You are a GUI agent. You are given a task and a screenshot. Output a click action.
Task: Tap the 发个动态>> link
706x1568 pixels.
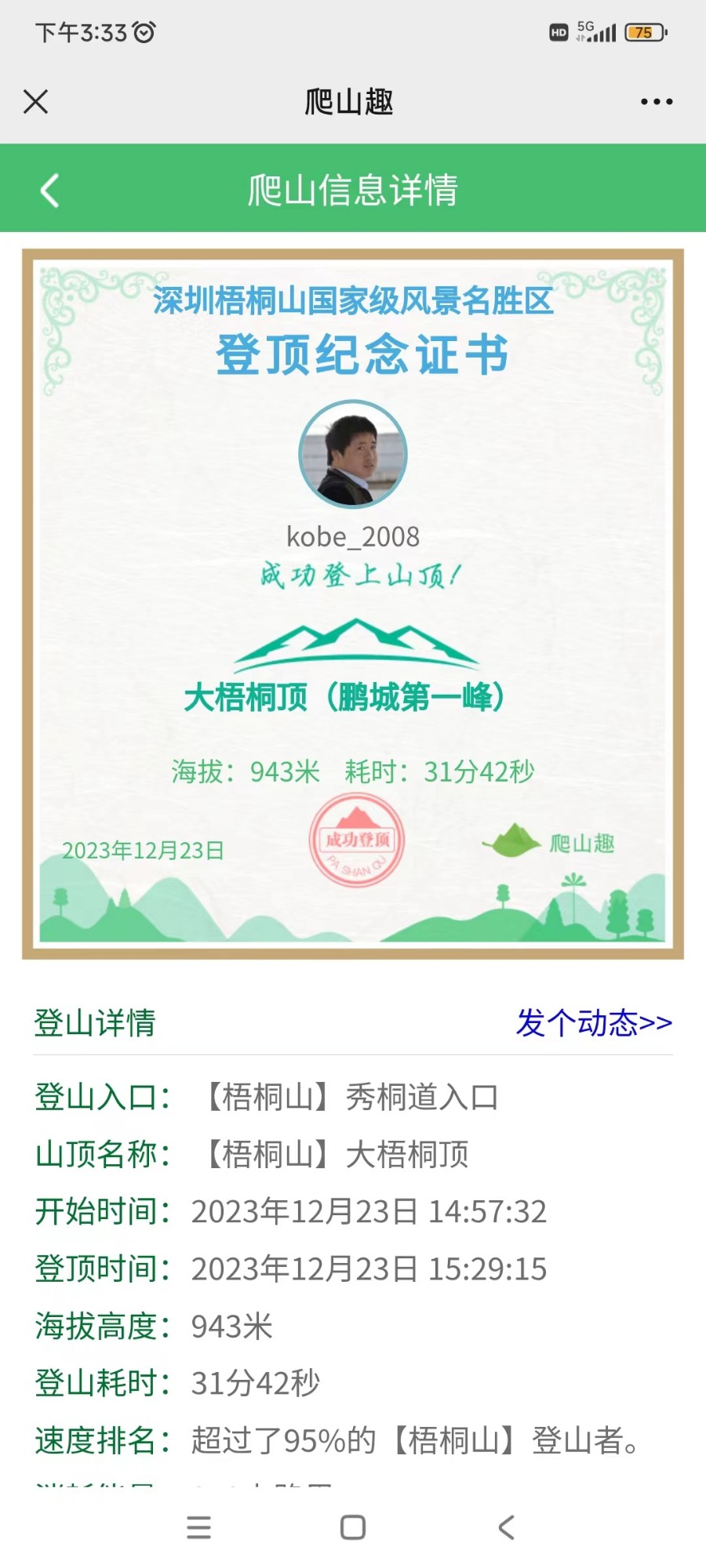(593, 1023)
